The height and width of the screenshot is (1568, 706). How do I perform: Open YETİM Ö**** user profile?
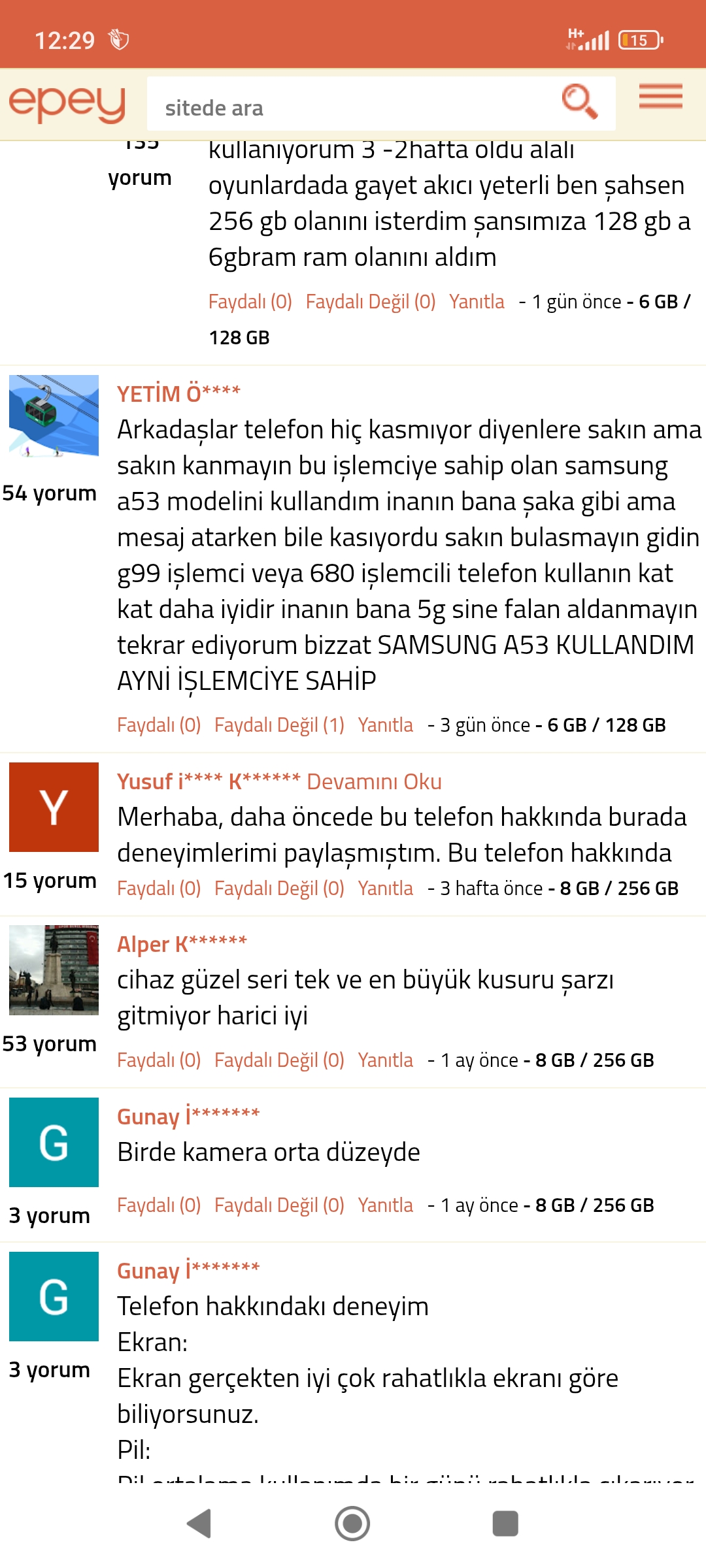(178, 393)
